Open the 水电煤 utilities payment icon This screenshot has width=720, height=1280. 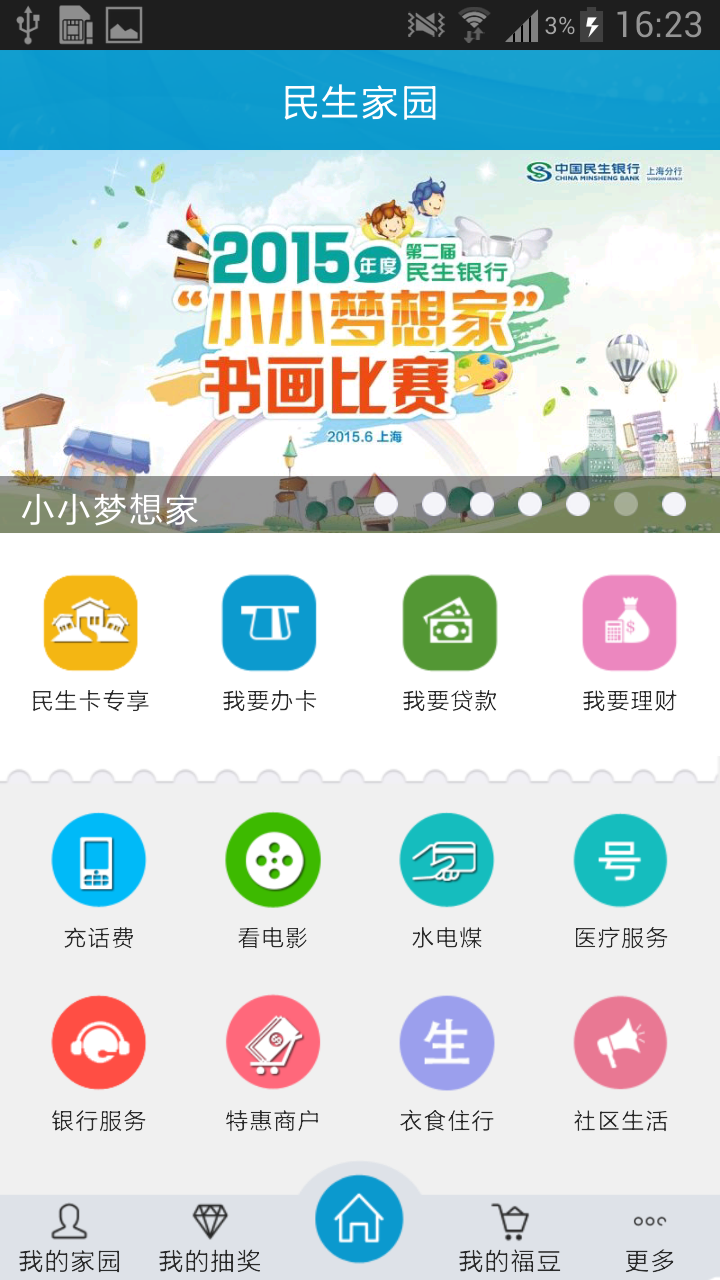click(x=446, y=860)
